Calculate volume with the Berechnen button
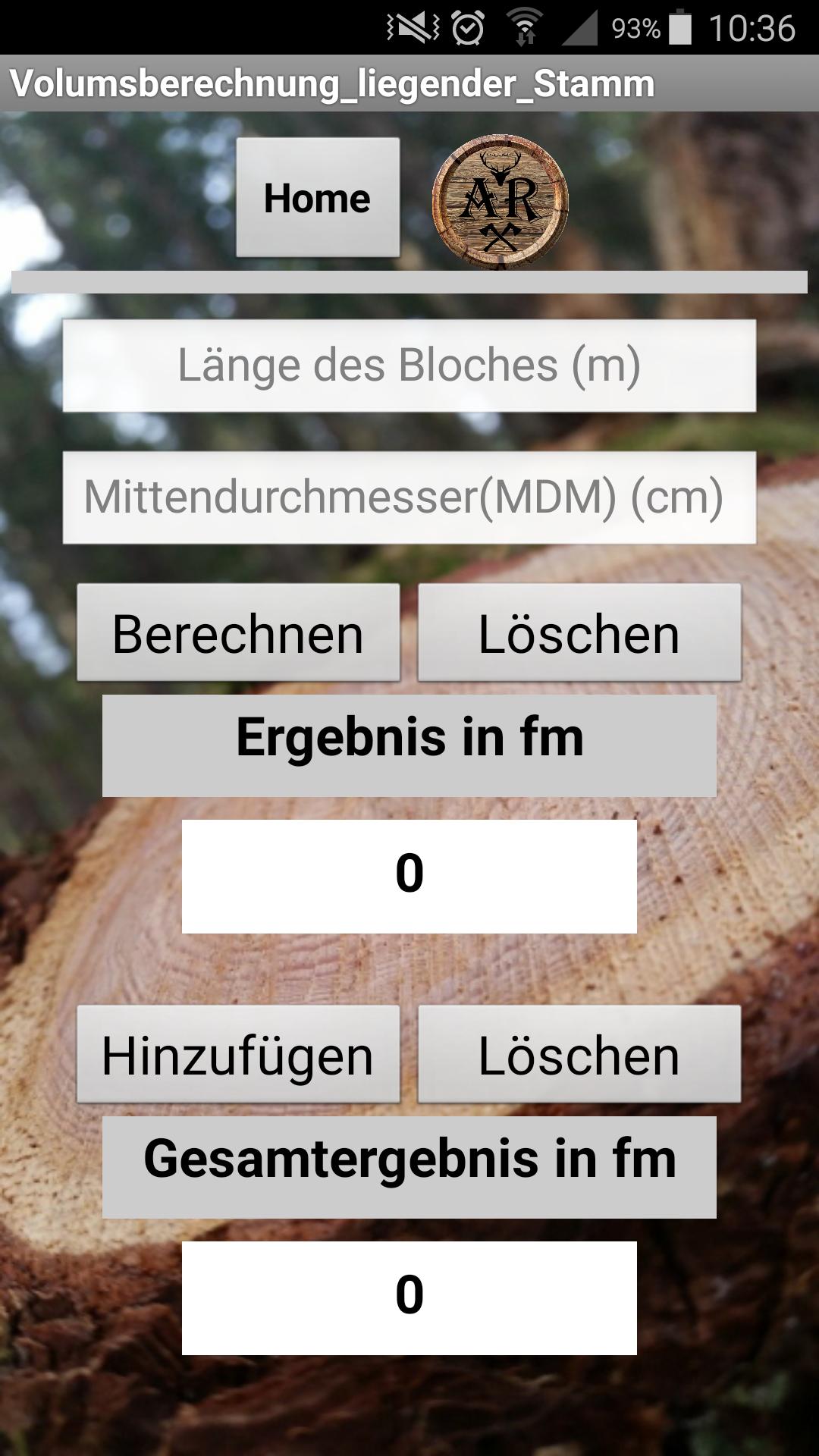 pyautogui.click(x=238, y=632)
